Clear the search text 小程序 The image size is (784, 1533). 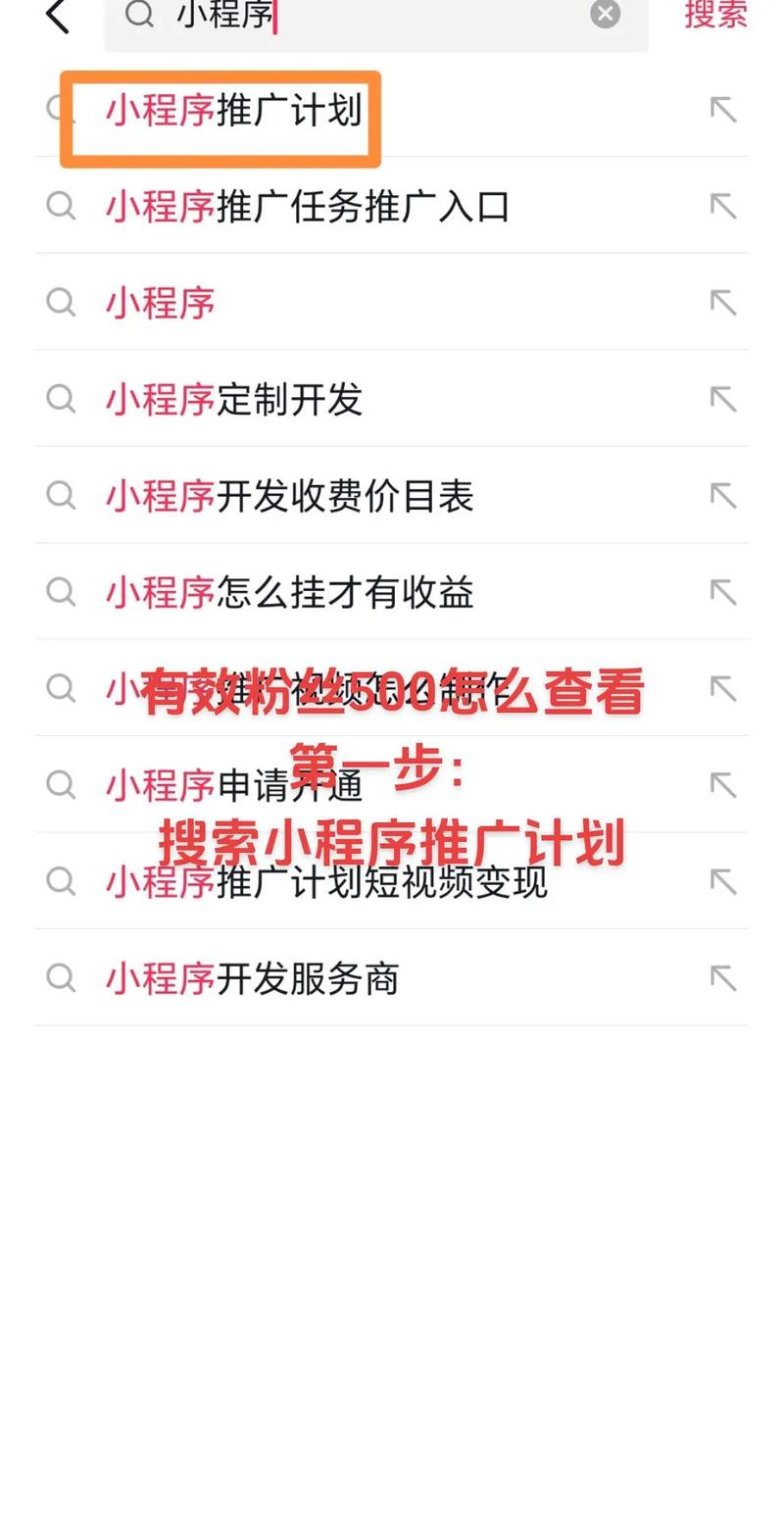(605, 14)
